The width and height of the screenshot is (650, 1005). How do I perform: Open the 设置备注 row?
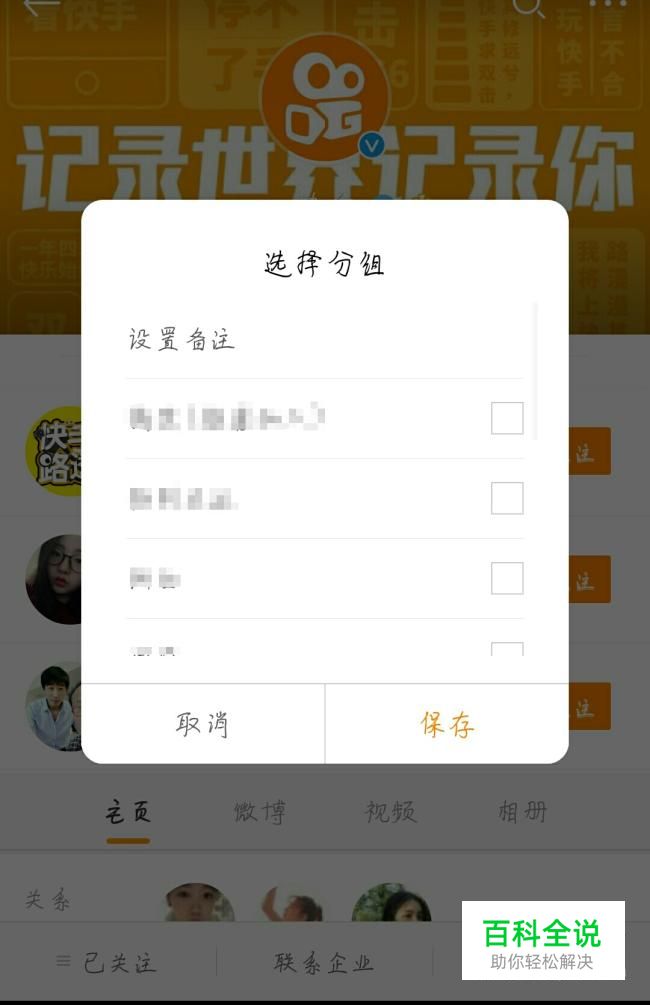click(x=324, y=340)
